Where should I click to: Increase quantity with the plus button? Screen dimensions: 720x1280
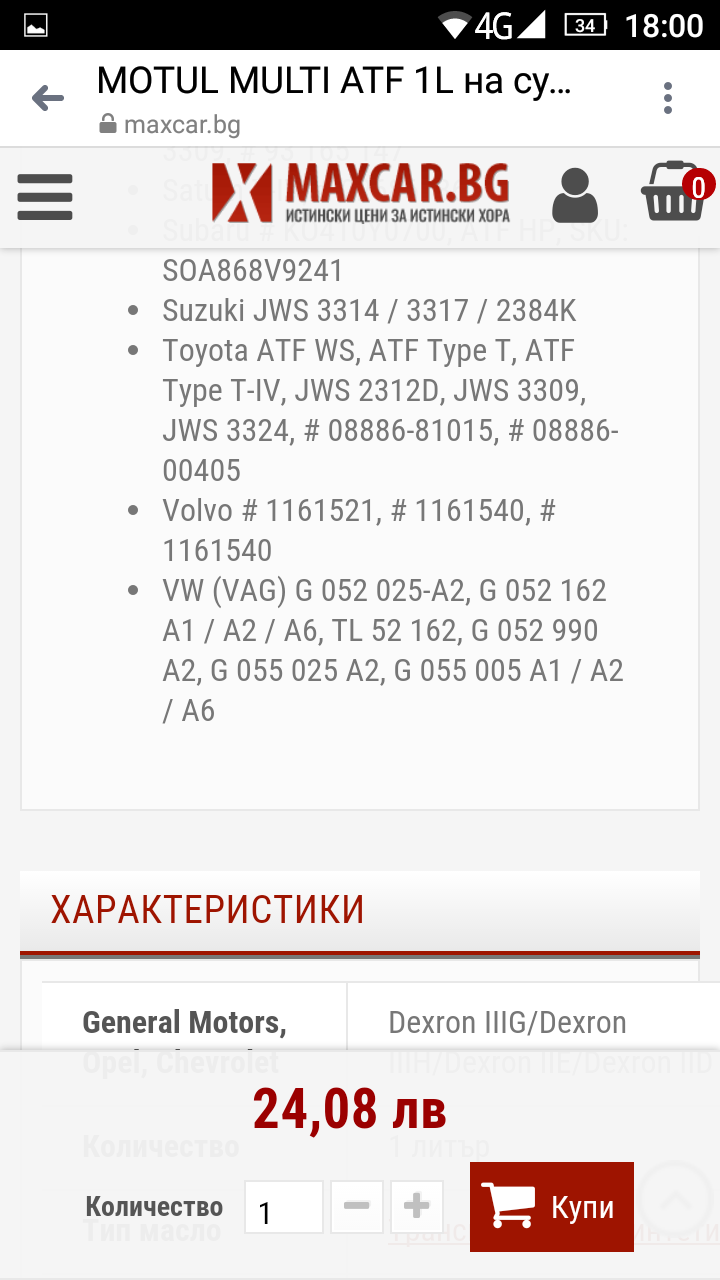(x=417, y=1207)
